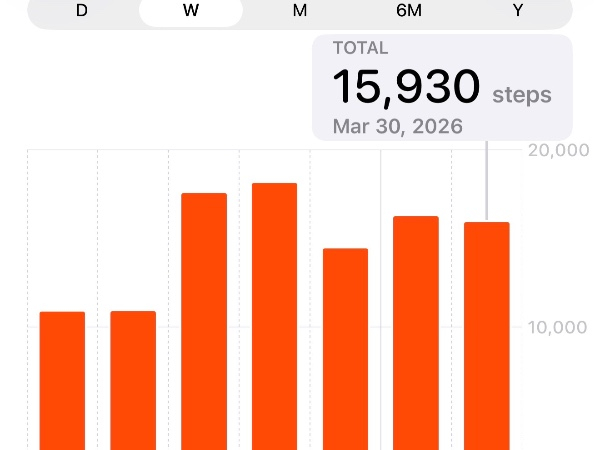Show the 6M six-month view

pyautogui.click(x=409, y=10)
